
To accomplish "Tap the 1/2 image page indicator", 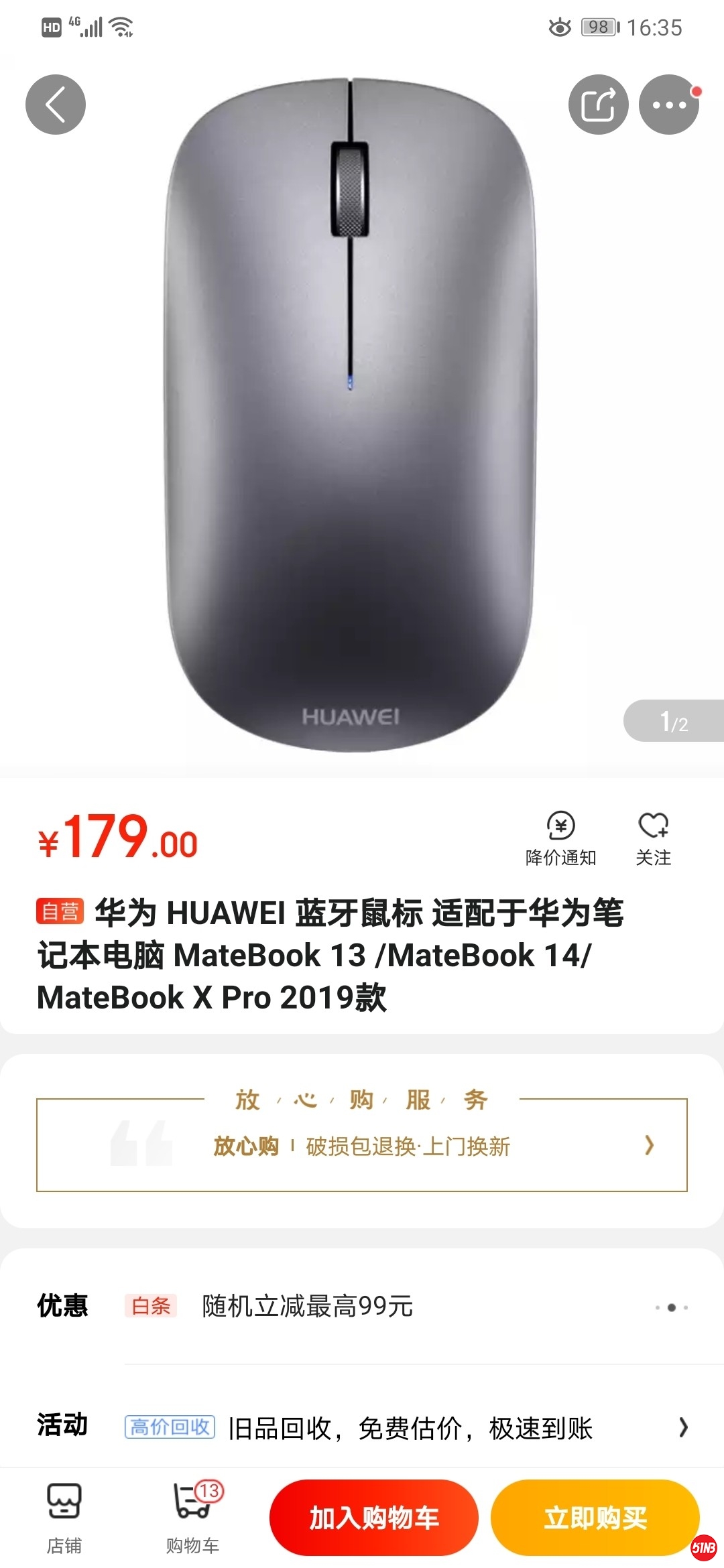I will click(x=674, y=720).
